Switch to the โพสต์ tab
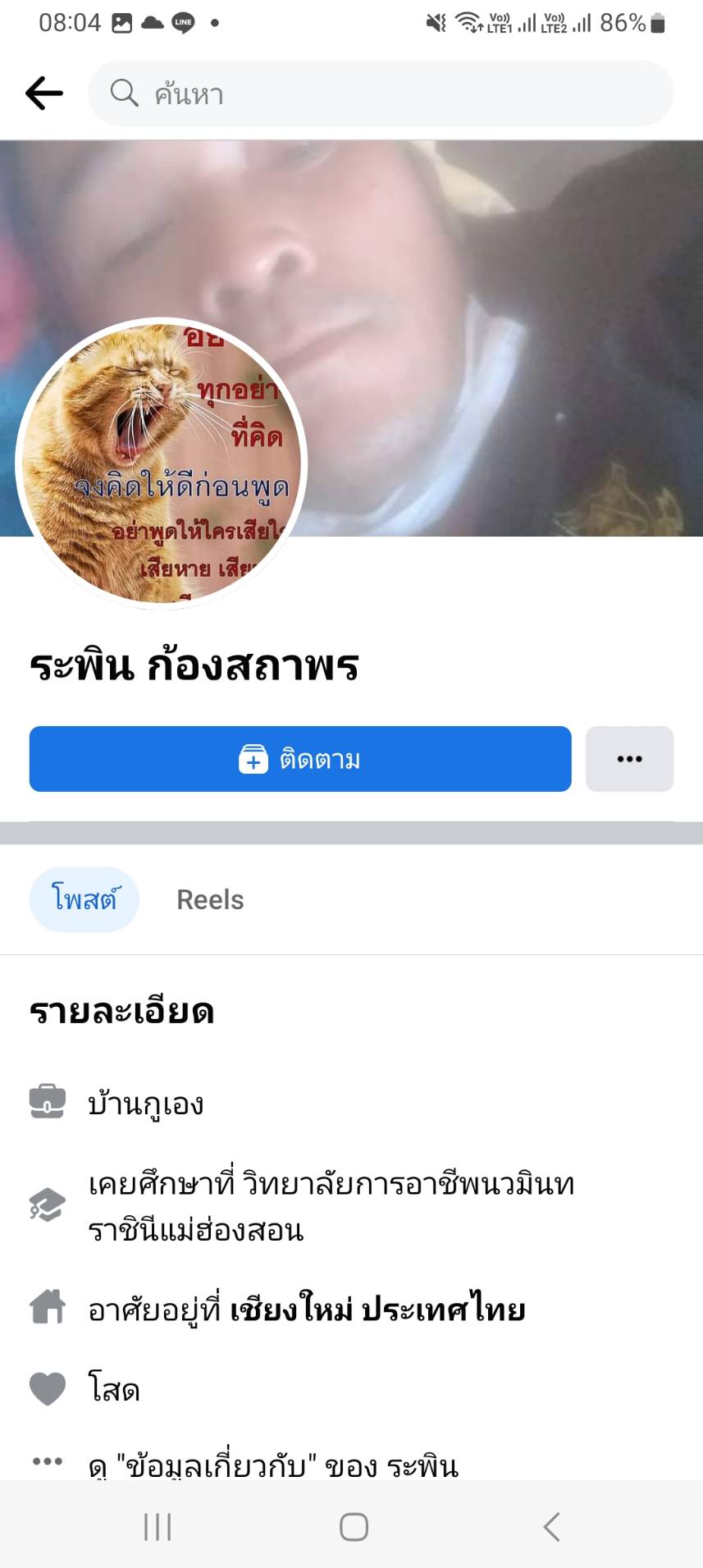Viewport: 703px width, 1568px height. pyautogui.click(x=84, y=899)
